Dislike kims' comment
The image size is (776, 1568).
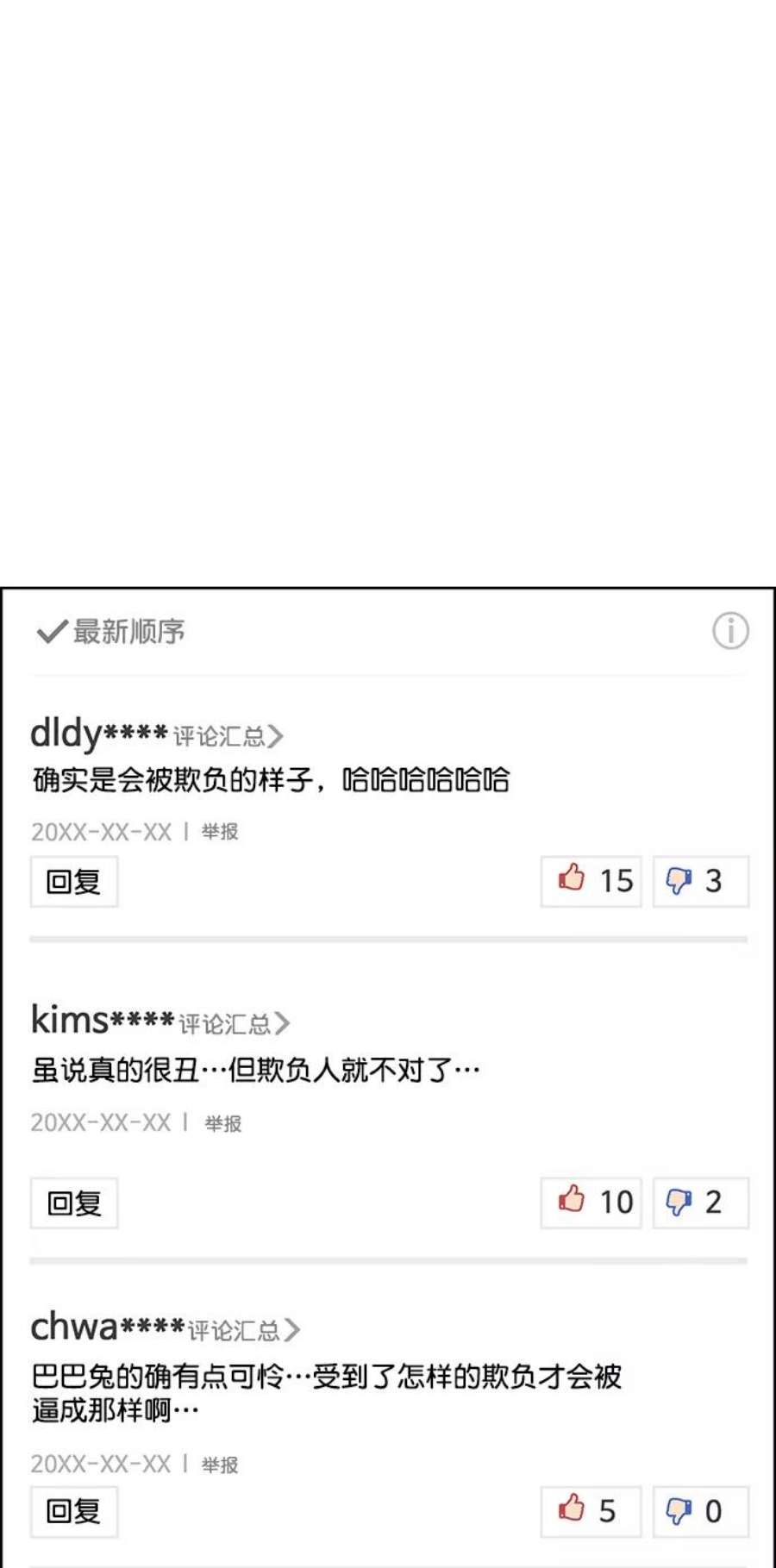point(700,1202)
